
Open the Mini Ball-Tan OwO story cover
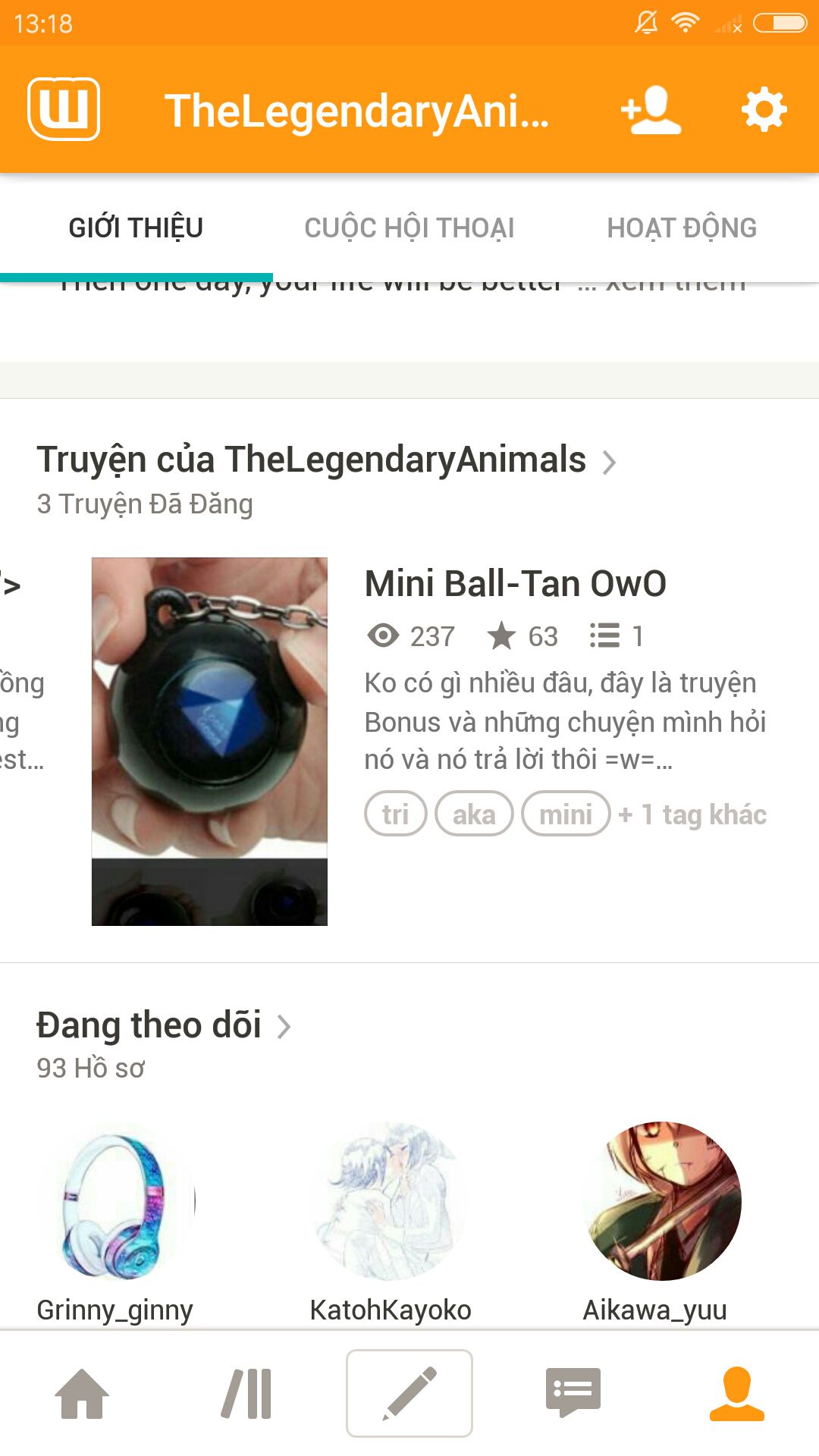(x=209, y=741)
